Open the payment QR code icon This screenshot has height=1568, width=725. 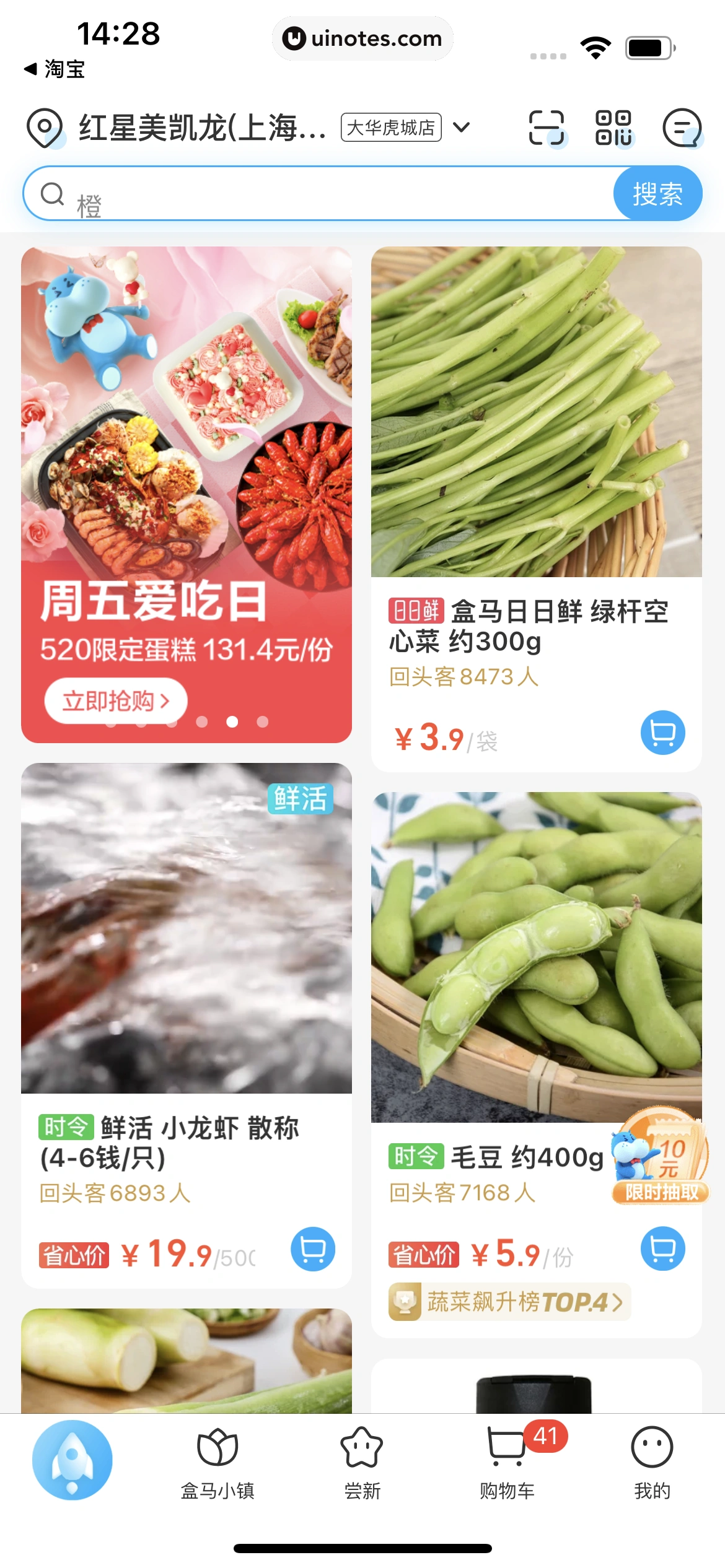coord(613,128)
